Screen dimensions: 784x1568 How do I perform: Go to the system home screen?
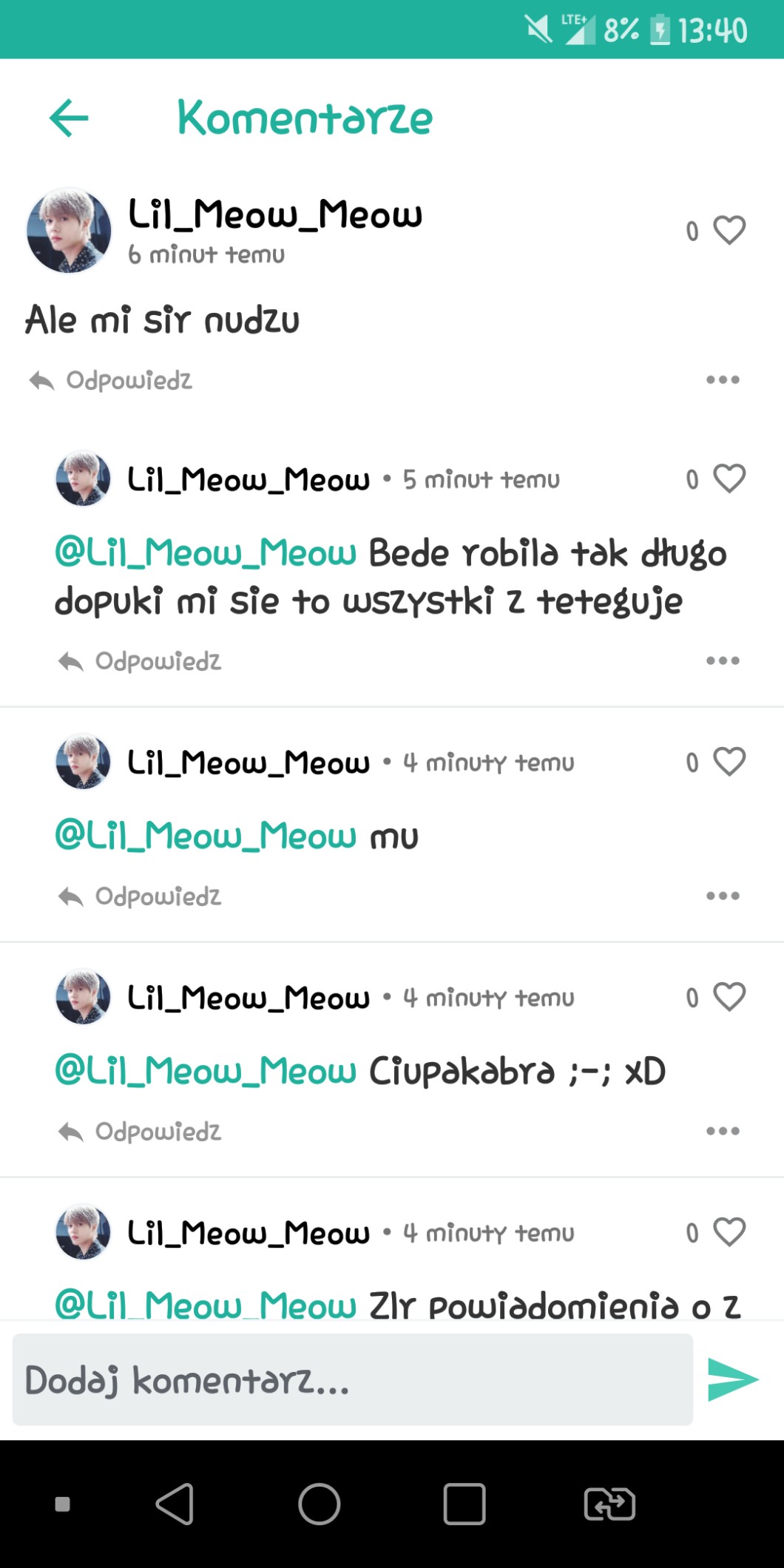pyautogui.click(x=320, y=1504)
